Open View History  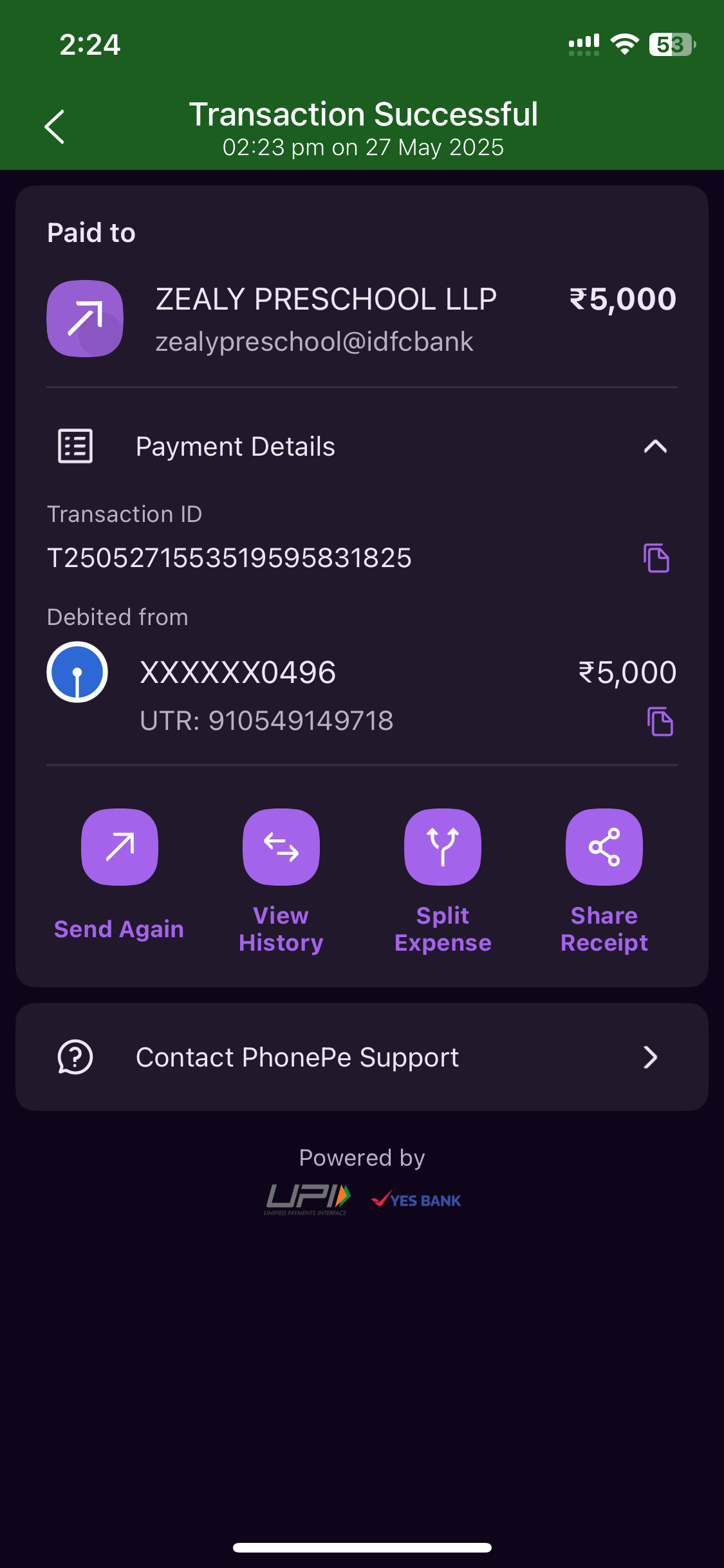pyautogui.click(x=281, y=847)
